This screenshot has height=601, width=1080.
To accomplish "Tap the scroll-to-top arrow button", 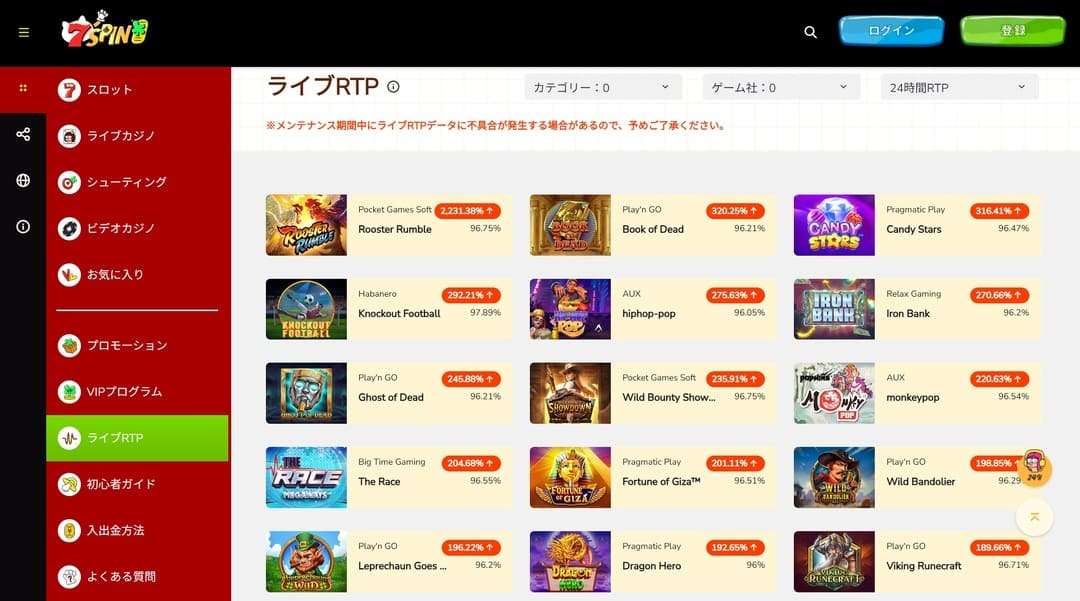I will point(1034,517).
